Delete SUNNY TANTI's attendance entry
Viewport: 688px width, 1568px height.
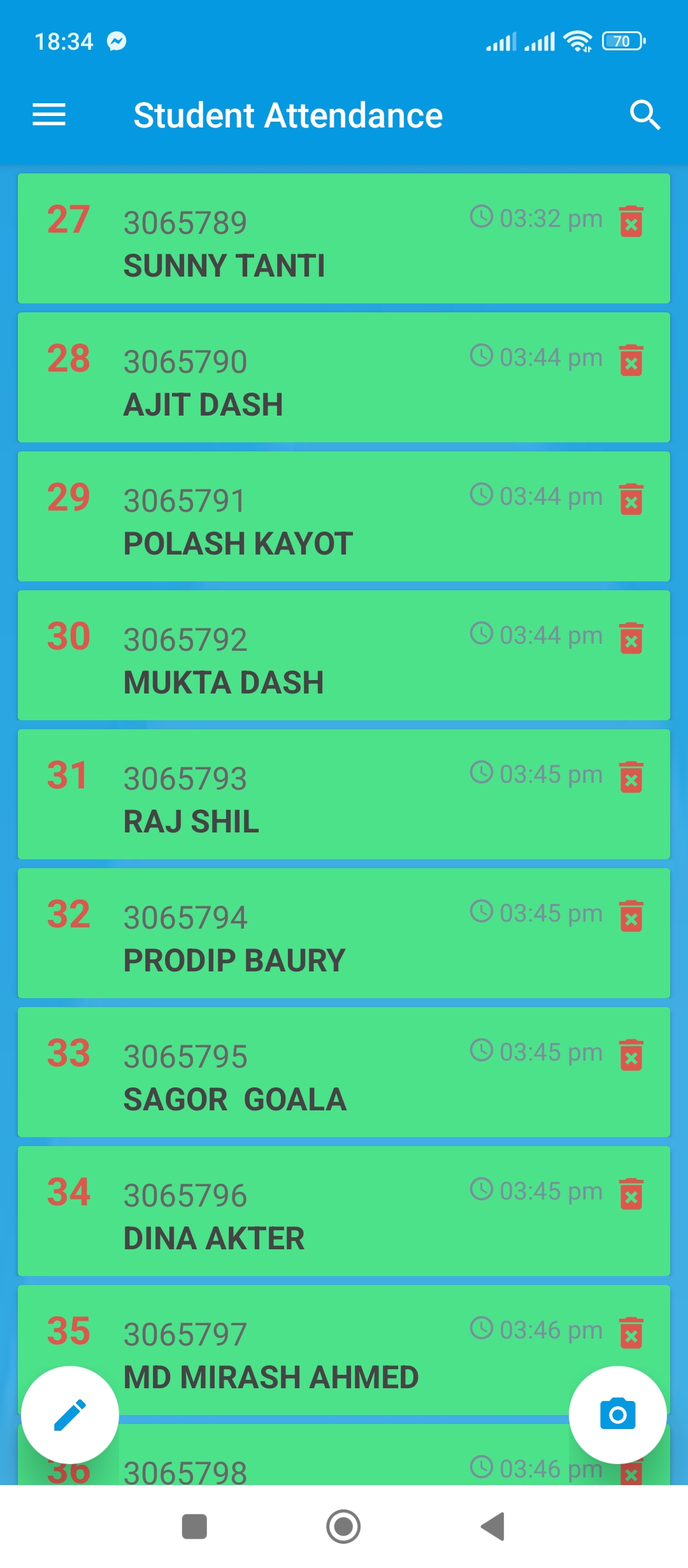click(631, 221)
